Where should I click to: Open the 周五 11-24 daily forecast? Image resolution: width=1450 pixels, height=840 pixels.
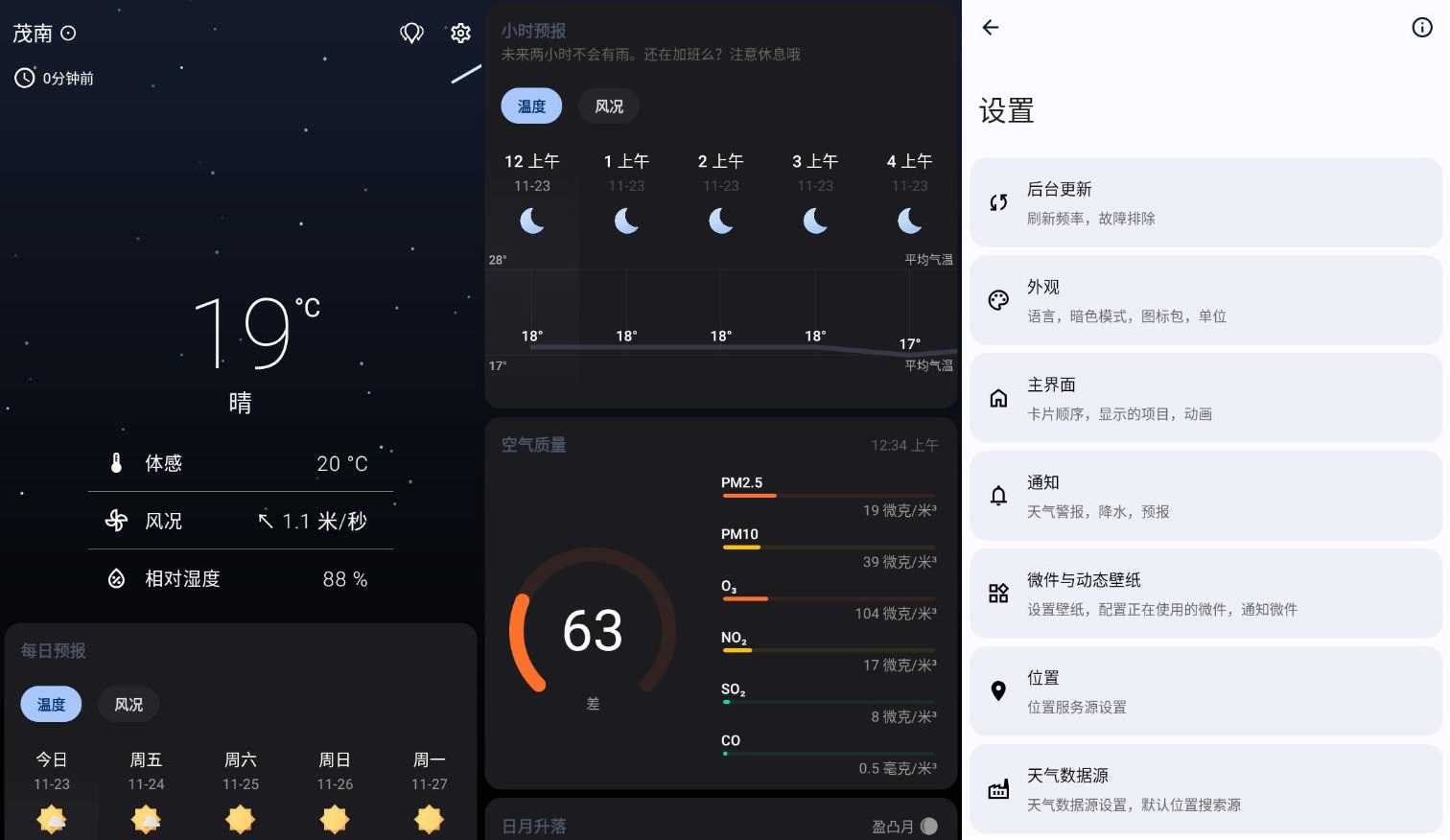[x=146, y=788]
